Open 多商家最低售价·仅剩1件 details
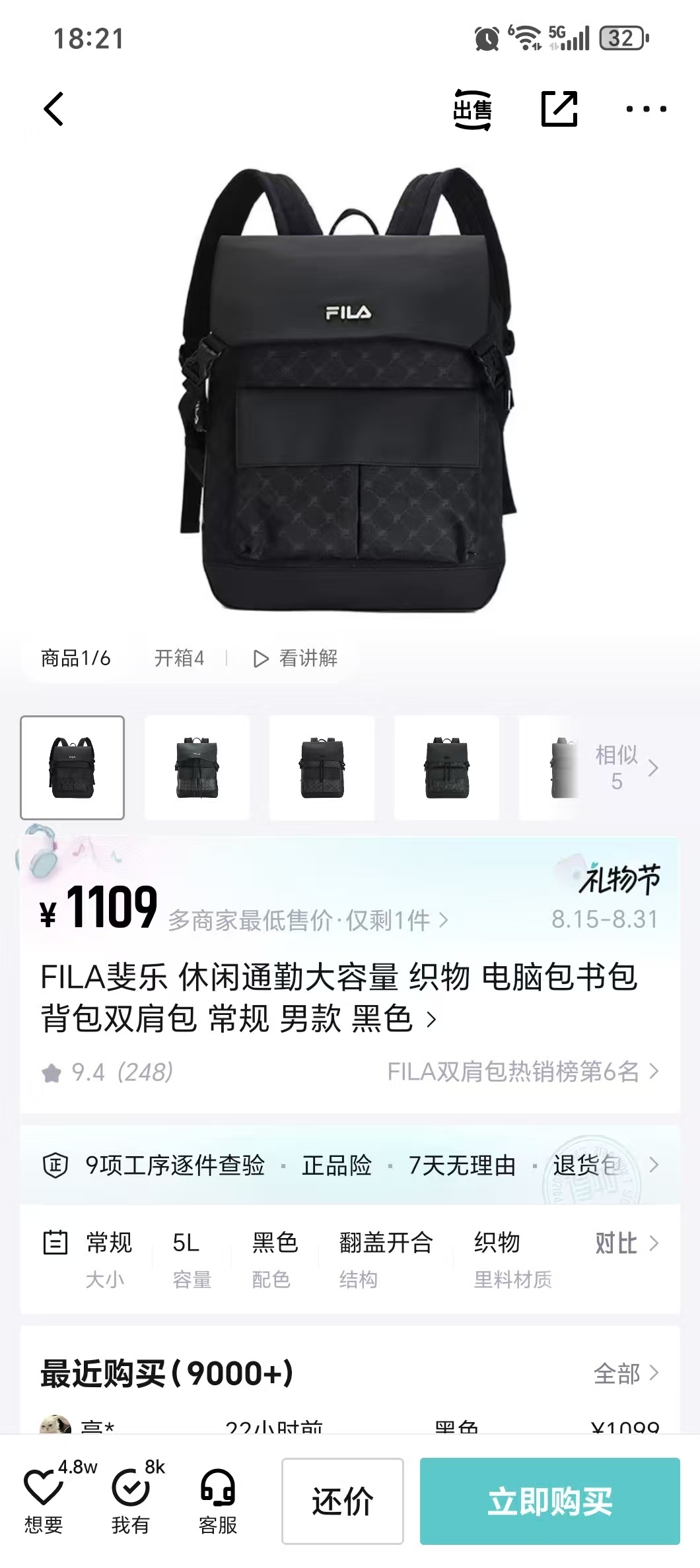Screen dimensions: 700x1568 [x=308, y=920]
